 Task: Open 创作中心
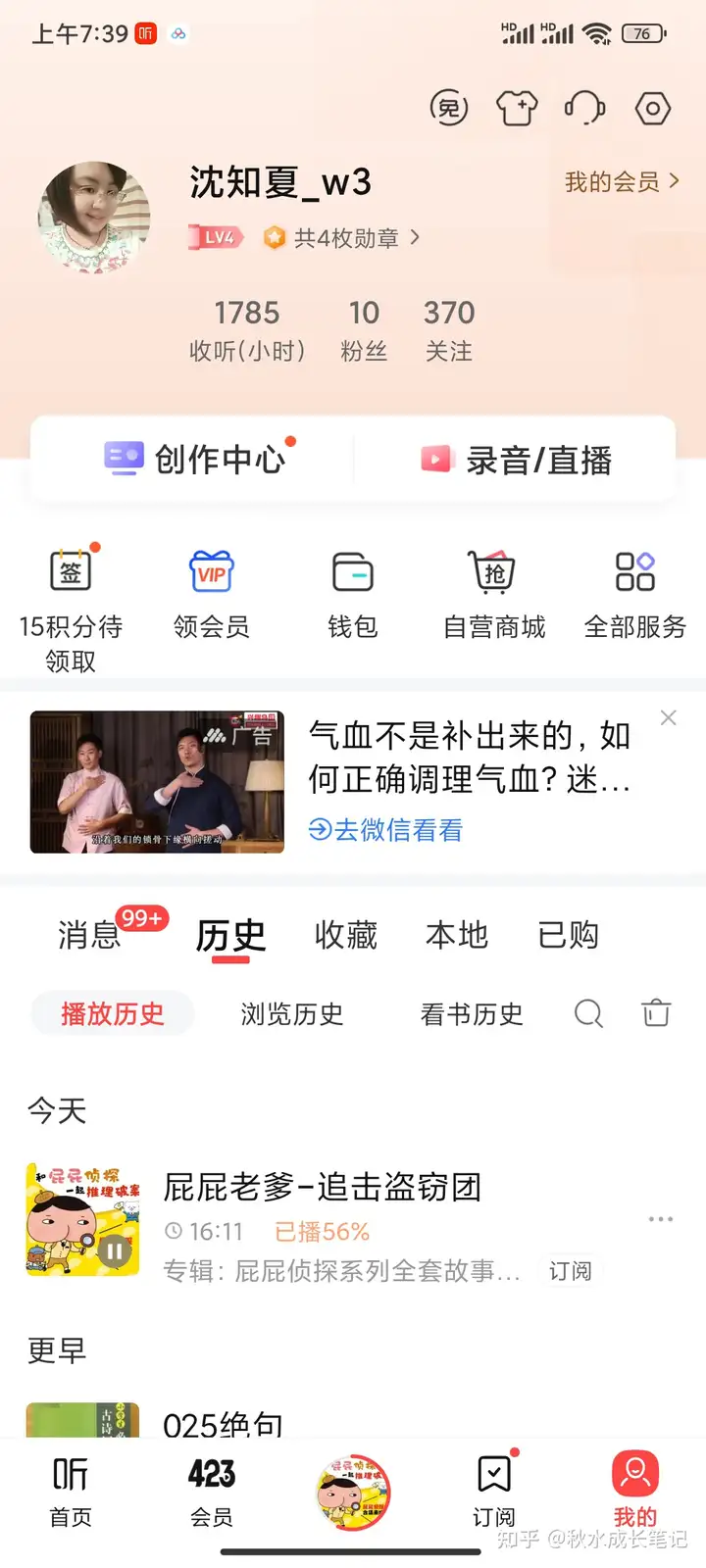196,459
